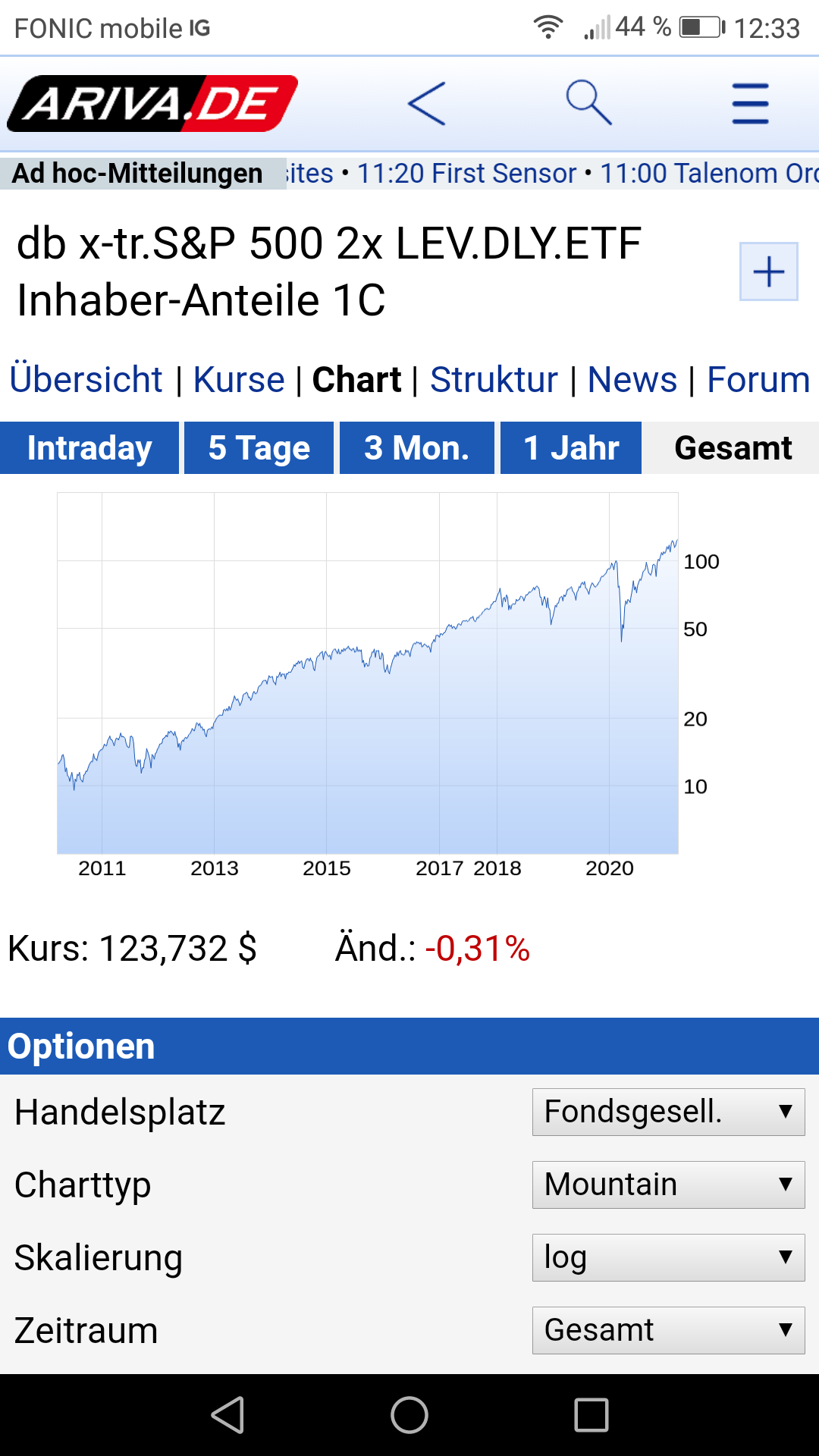Go to the Struktur section
This screenshot has height=1456, width=819.
click(x=494, y=379)
